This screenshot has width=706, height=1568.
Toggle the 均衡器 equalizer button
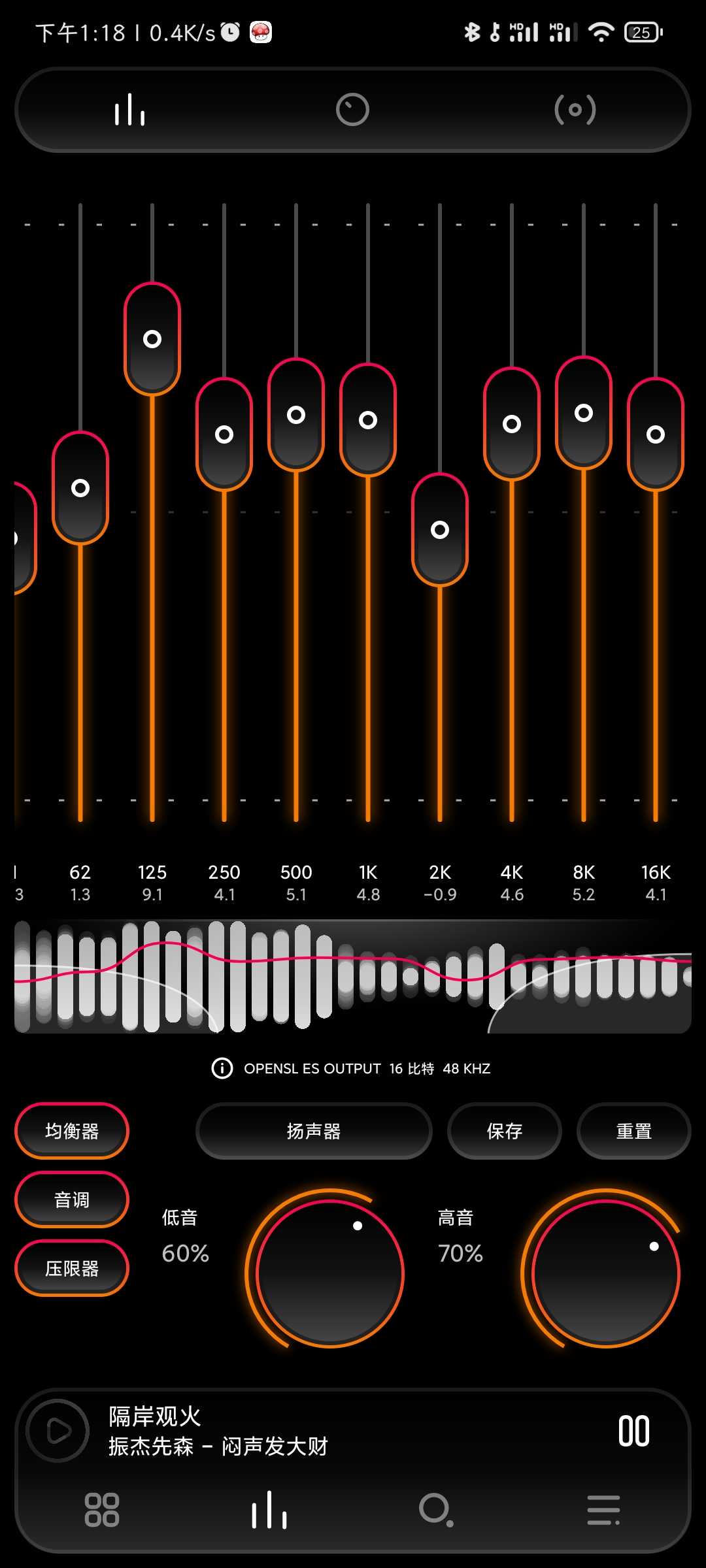click(x=72, y=1131)
